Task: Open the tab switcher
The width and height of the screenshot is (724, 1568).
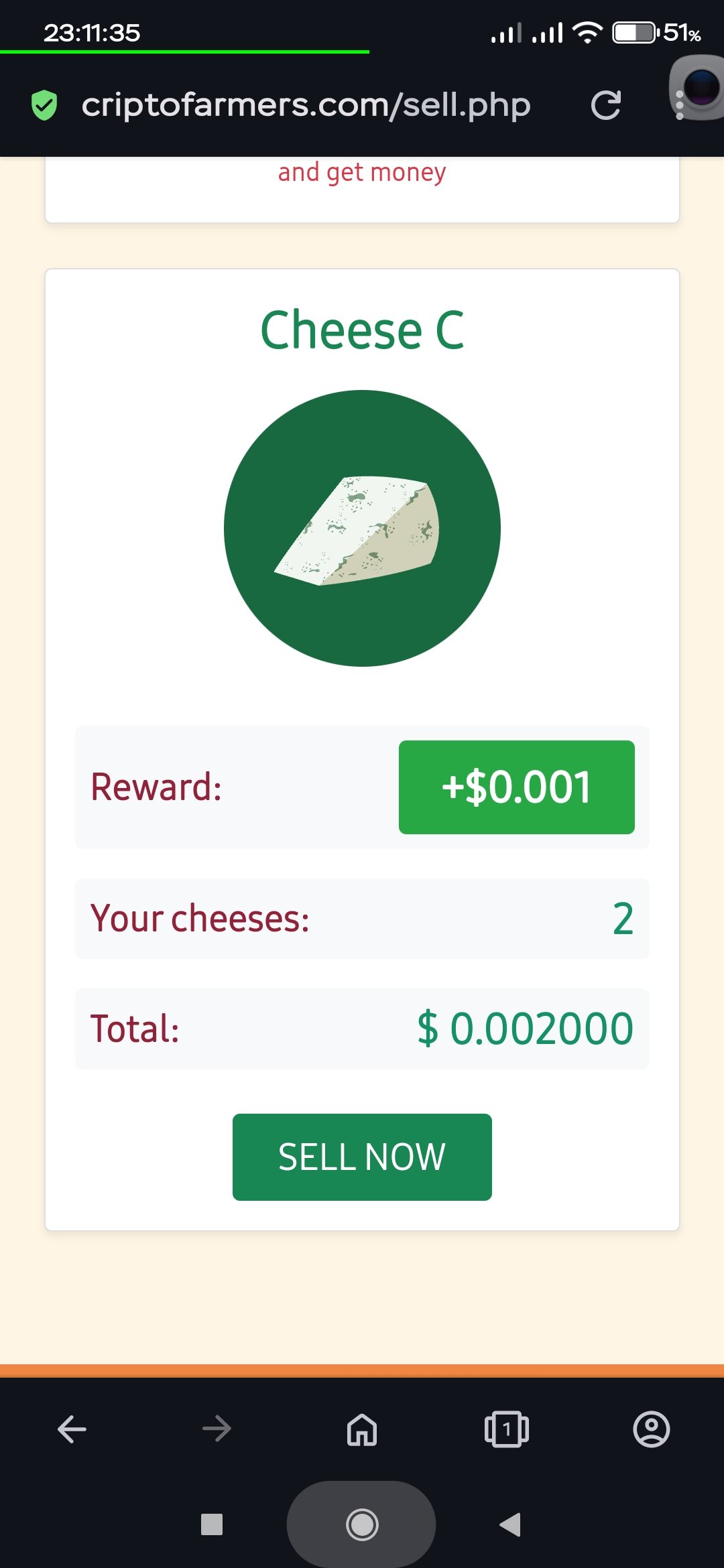Action: pyautogui.click(x=506, y=1429)
